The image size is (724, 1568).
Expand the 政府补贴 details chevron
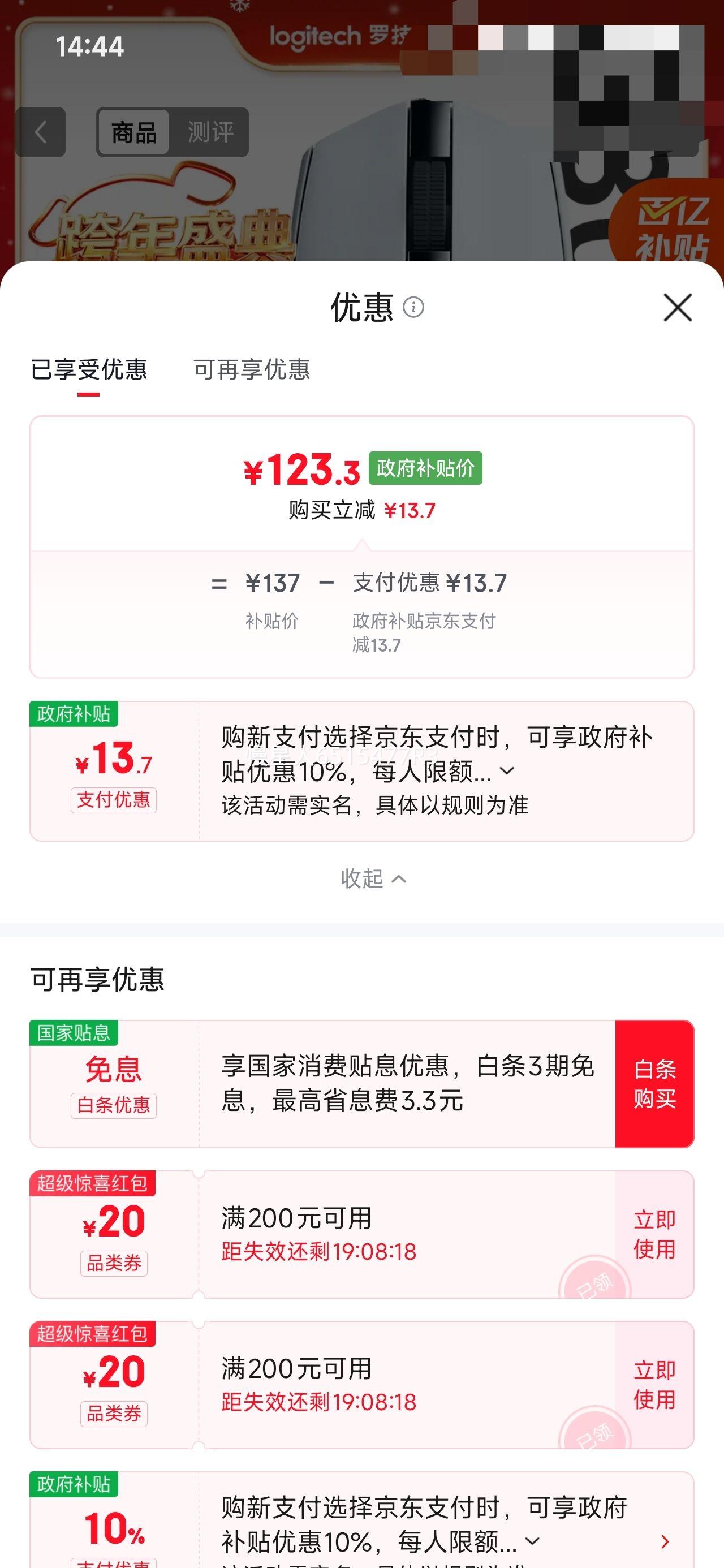(507, 770)
